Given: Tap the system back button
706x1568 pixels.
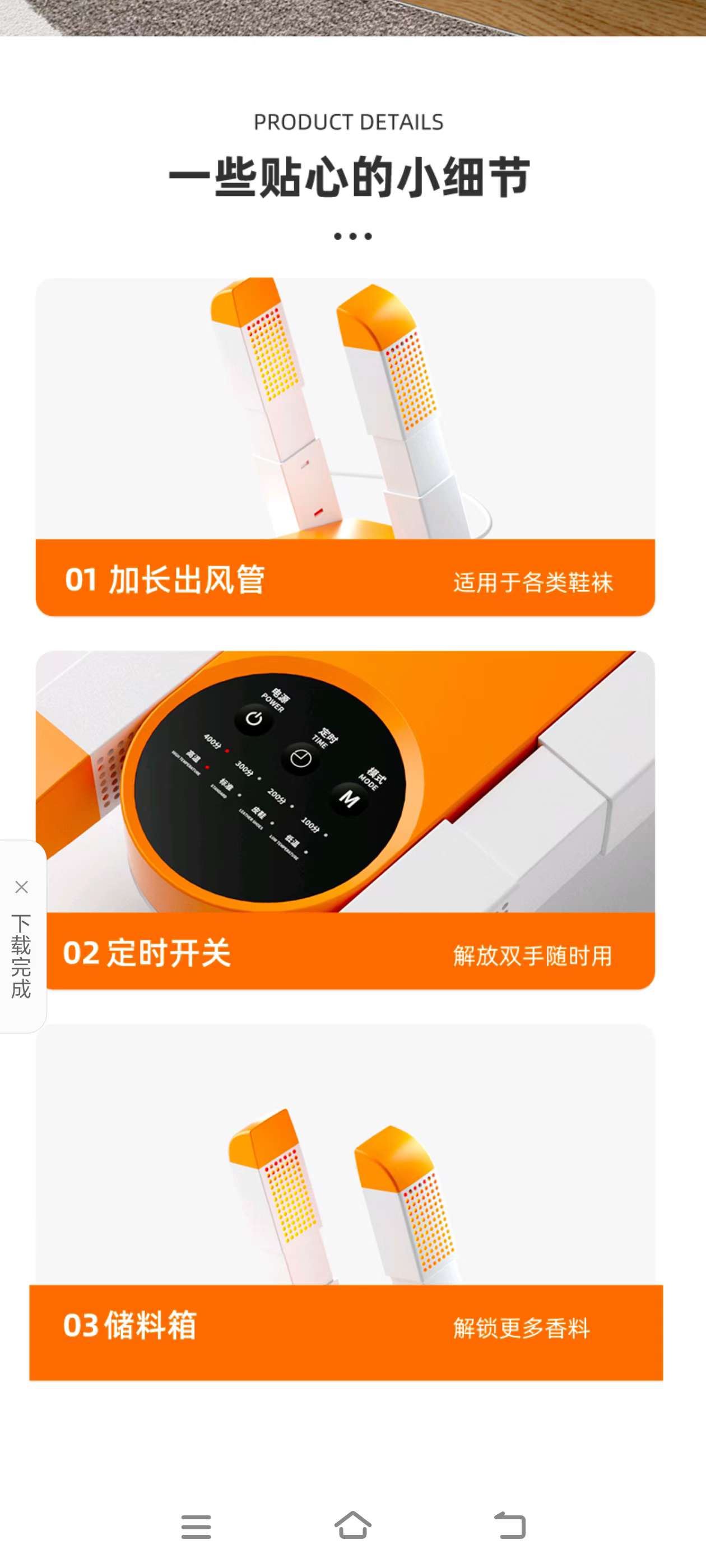Looking at the screenshot, I should click(x=510, y=1526).
